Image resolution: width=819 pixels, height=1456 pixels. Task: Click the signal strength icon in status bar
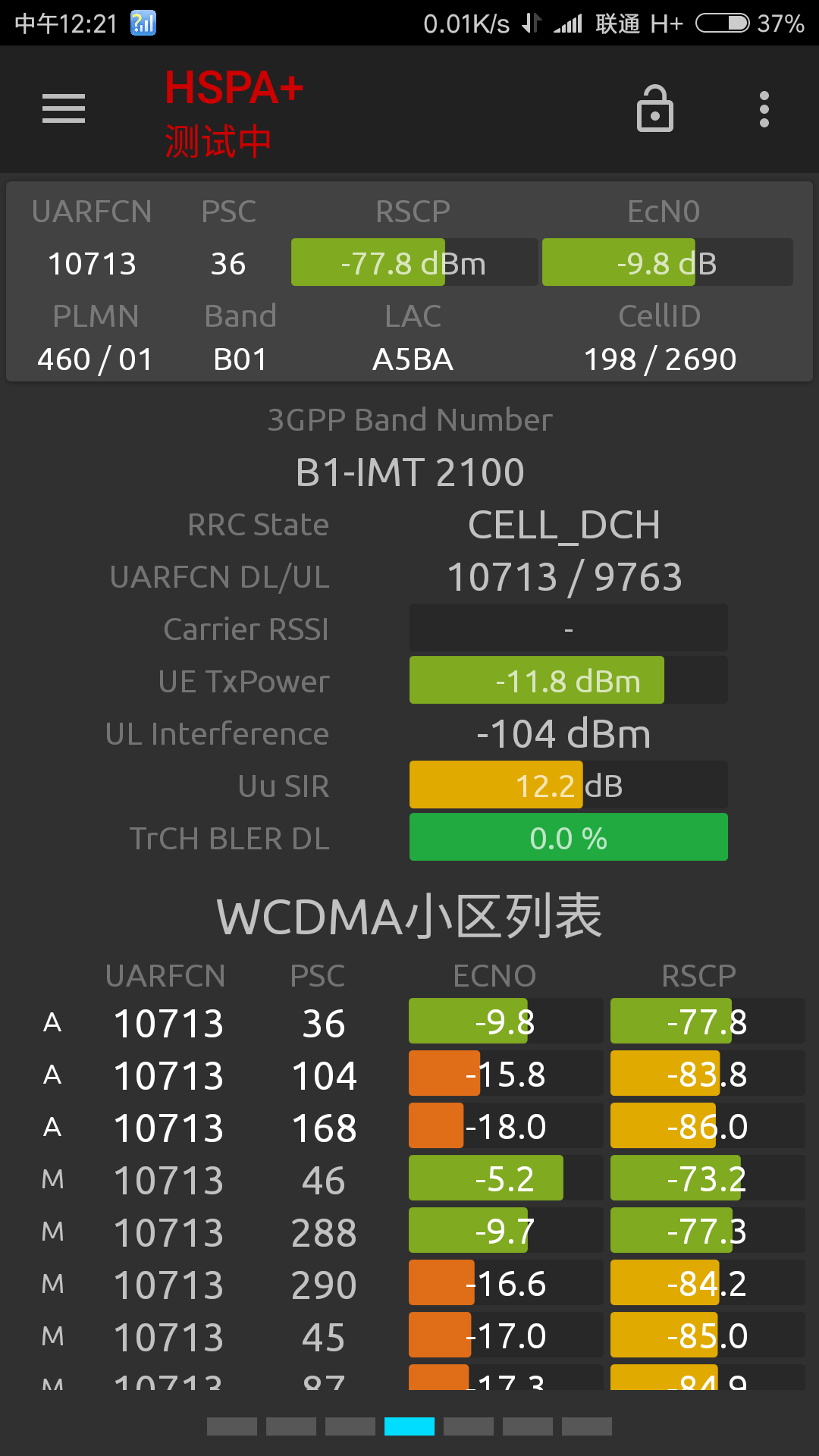[570, 23]
